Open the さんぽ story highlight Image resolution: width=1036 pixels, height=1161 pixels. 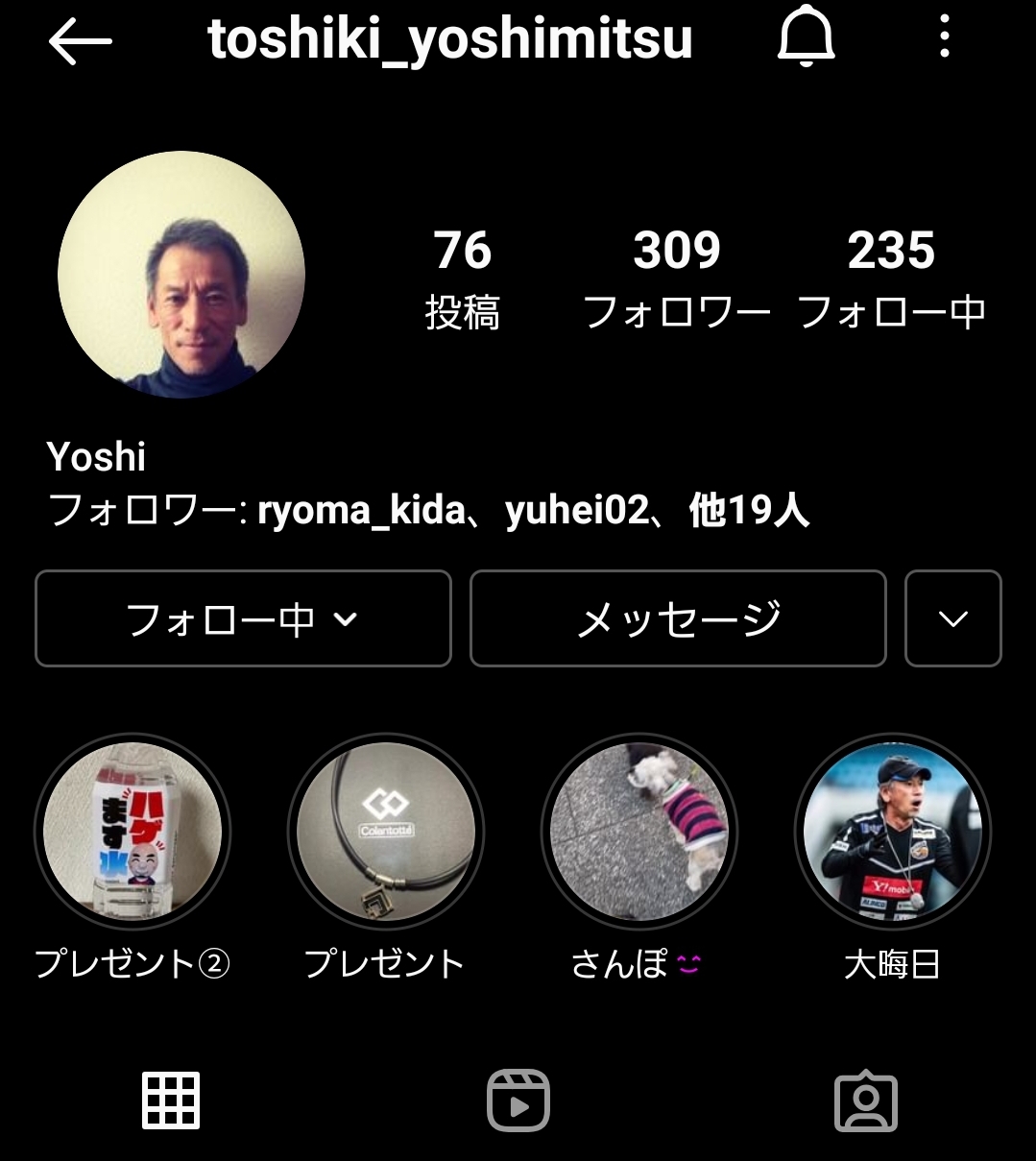639,832
